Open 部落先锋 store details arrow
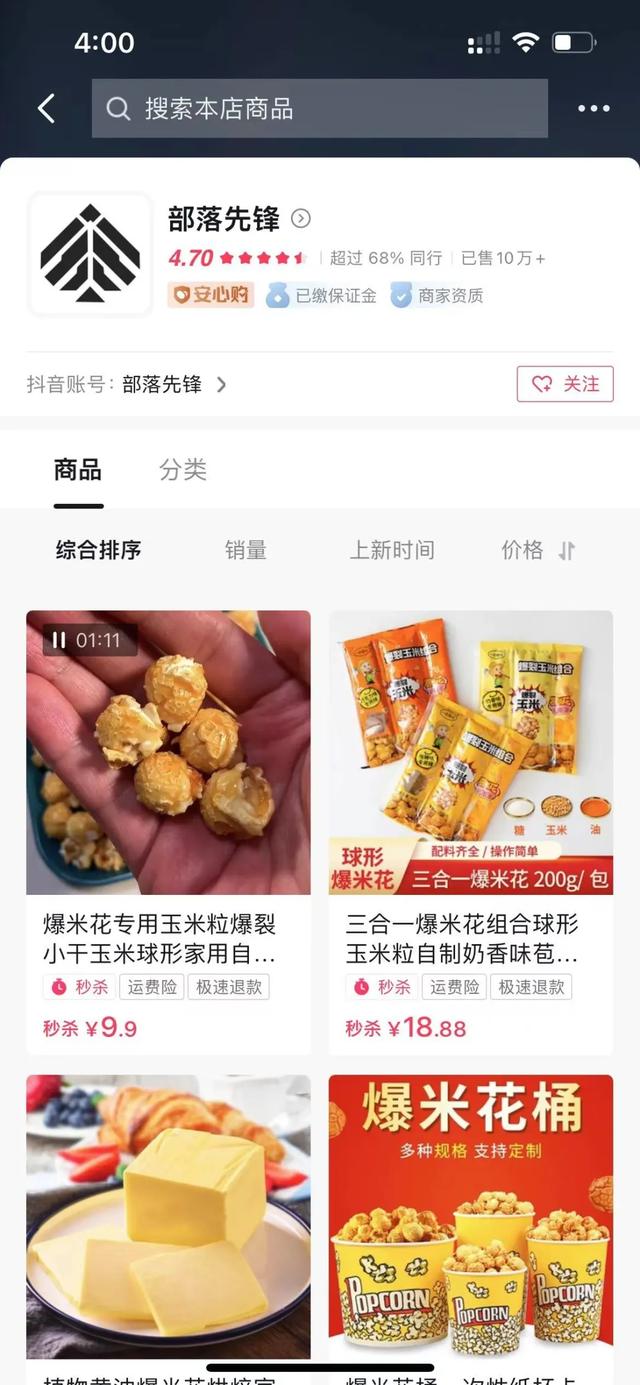 (x=301, y=218)
